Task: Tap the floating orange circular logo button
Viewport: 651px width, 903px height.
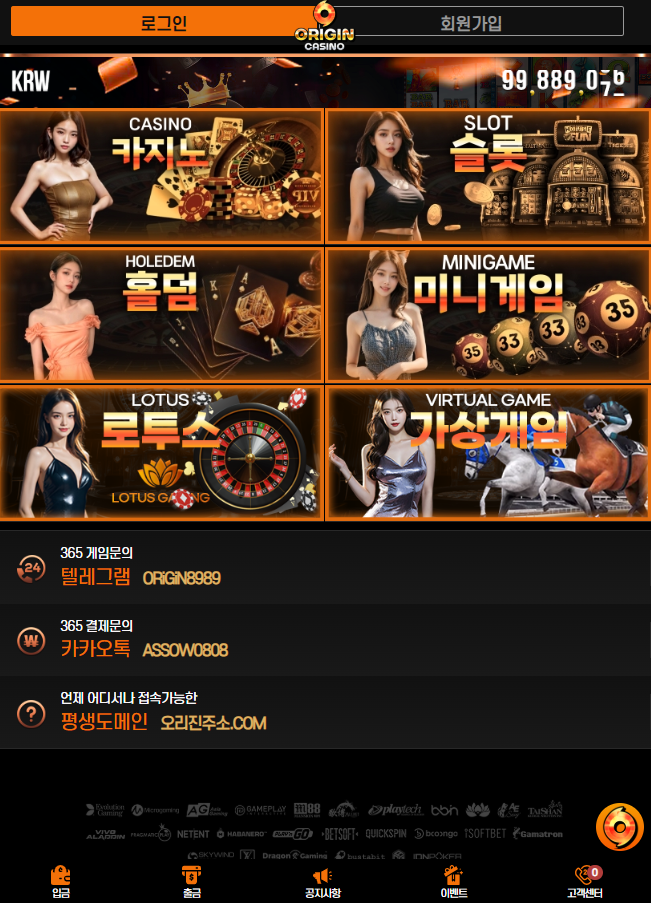Action: (619, 827)
